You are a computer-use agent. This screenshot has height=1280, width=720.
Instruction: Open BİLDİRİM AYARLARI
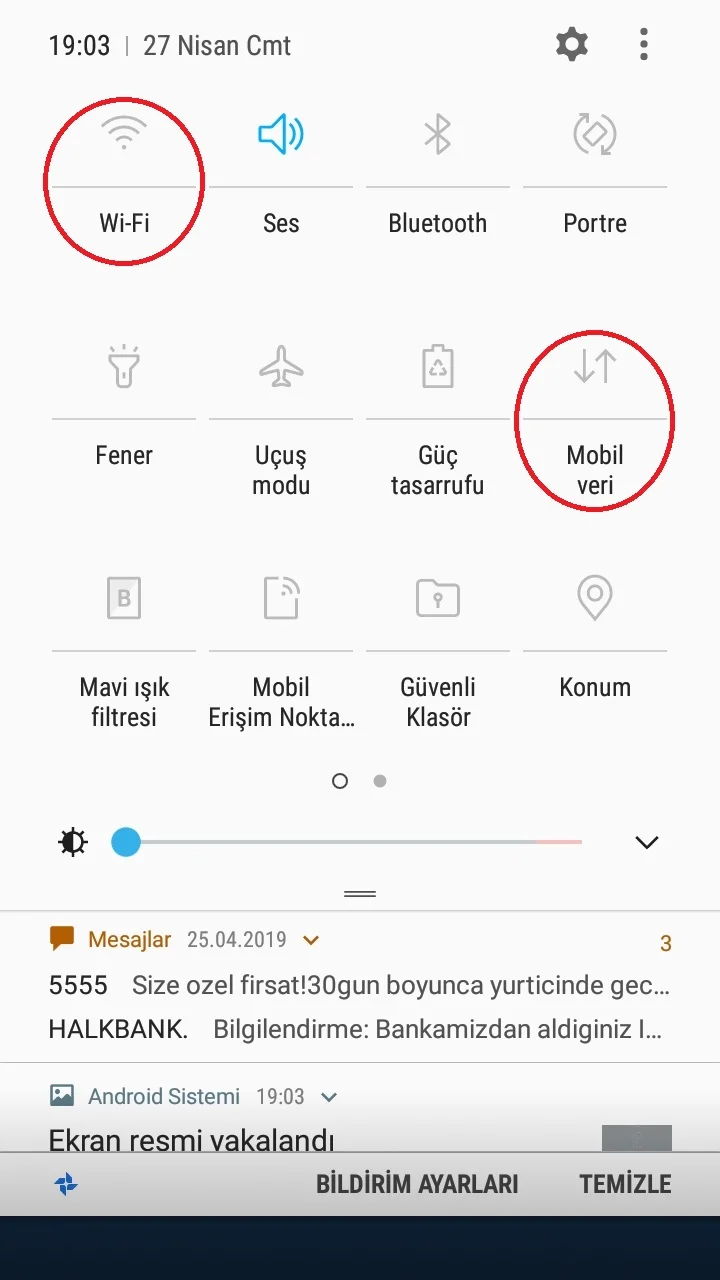[x=417, y=1184]
